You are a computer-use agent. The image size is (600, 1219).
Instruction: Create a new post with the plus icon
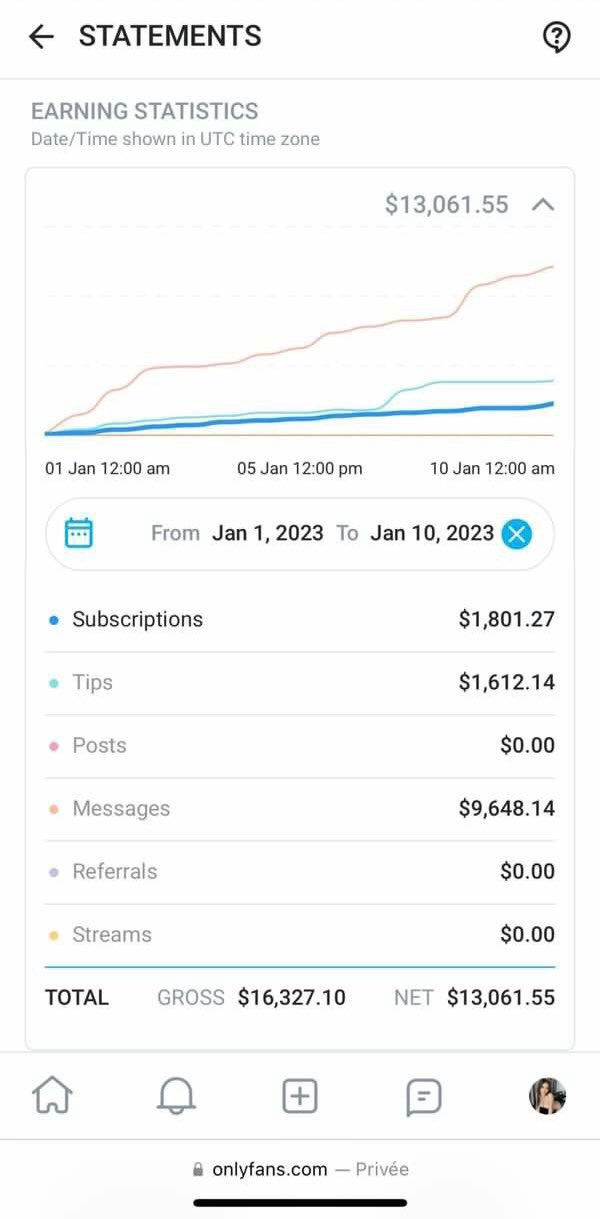(300, 1096)
